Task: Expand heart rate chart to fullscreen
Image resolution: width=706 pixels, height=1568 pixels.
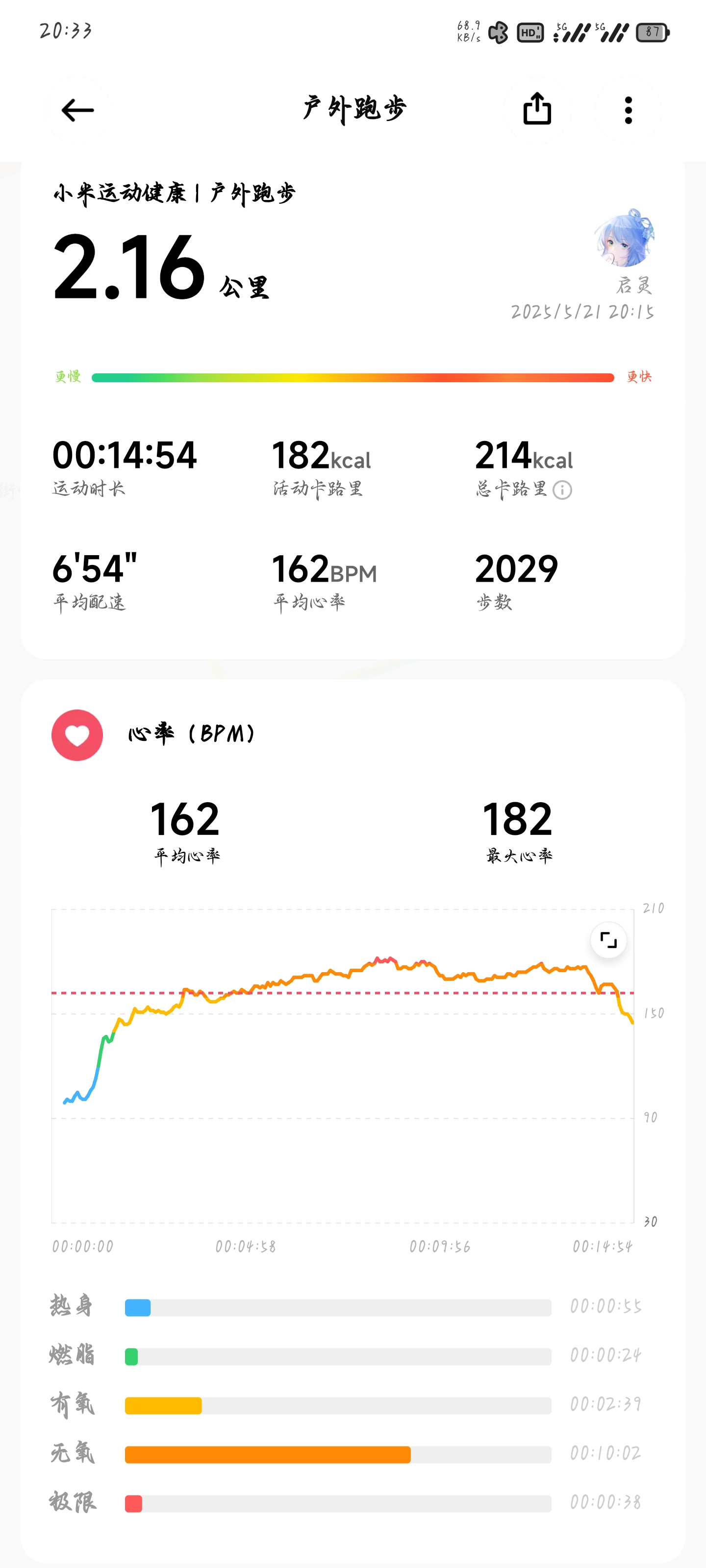Action: [608, 940]
